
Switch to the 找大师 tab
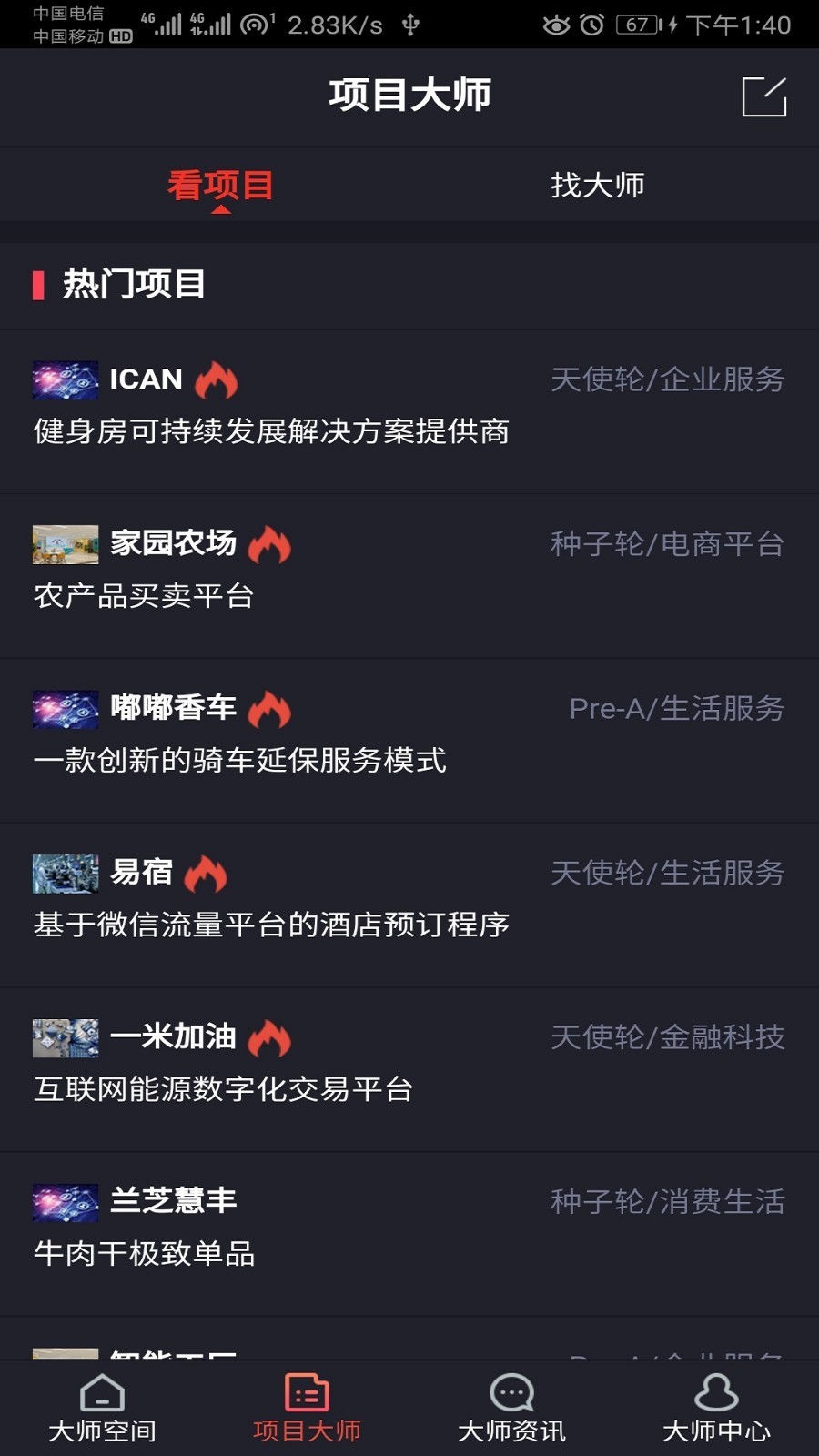point(597,185)
